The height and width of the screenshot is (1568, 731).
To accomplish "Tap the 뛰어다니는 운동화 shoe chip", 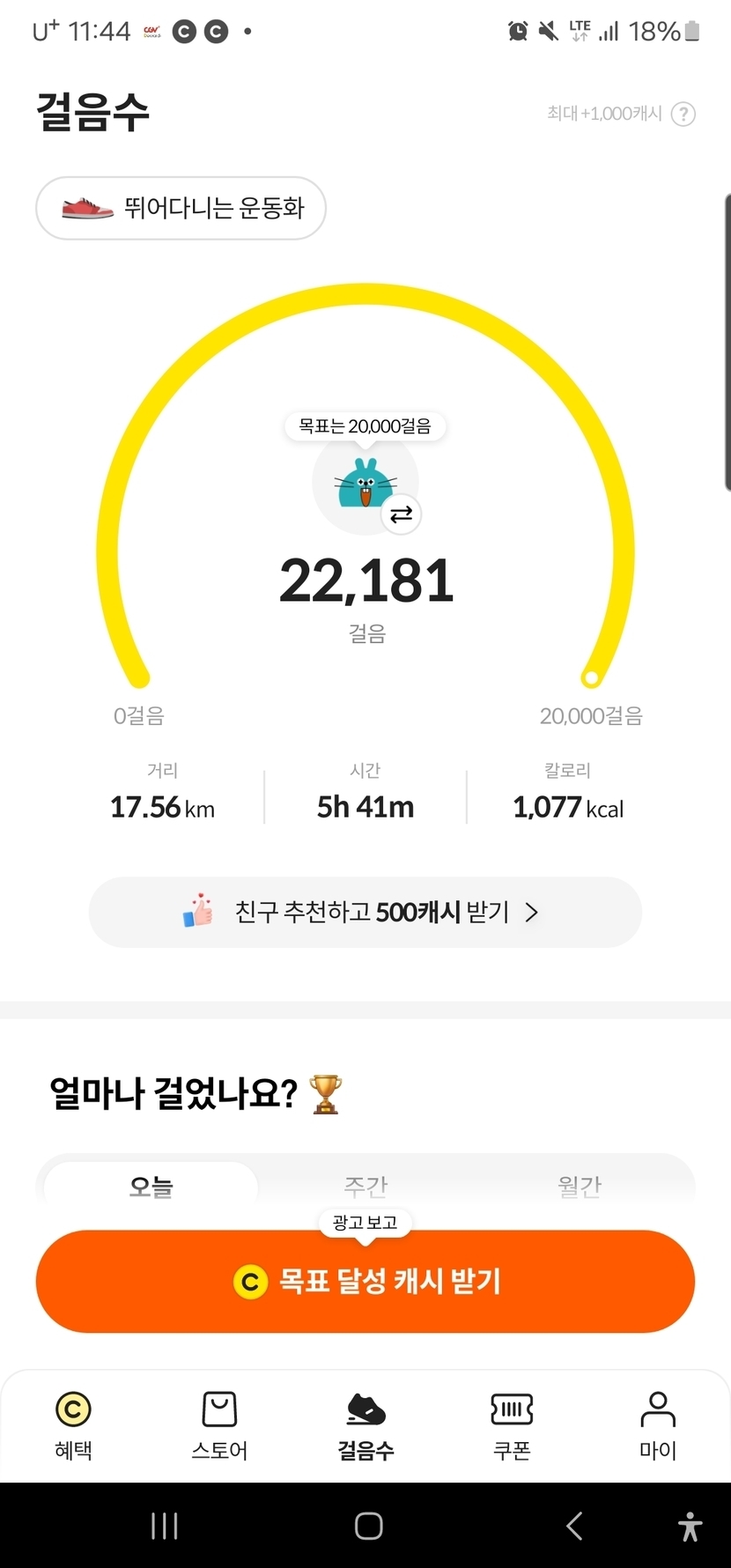I will point(181,208).
